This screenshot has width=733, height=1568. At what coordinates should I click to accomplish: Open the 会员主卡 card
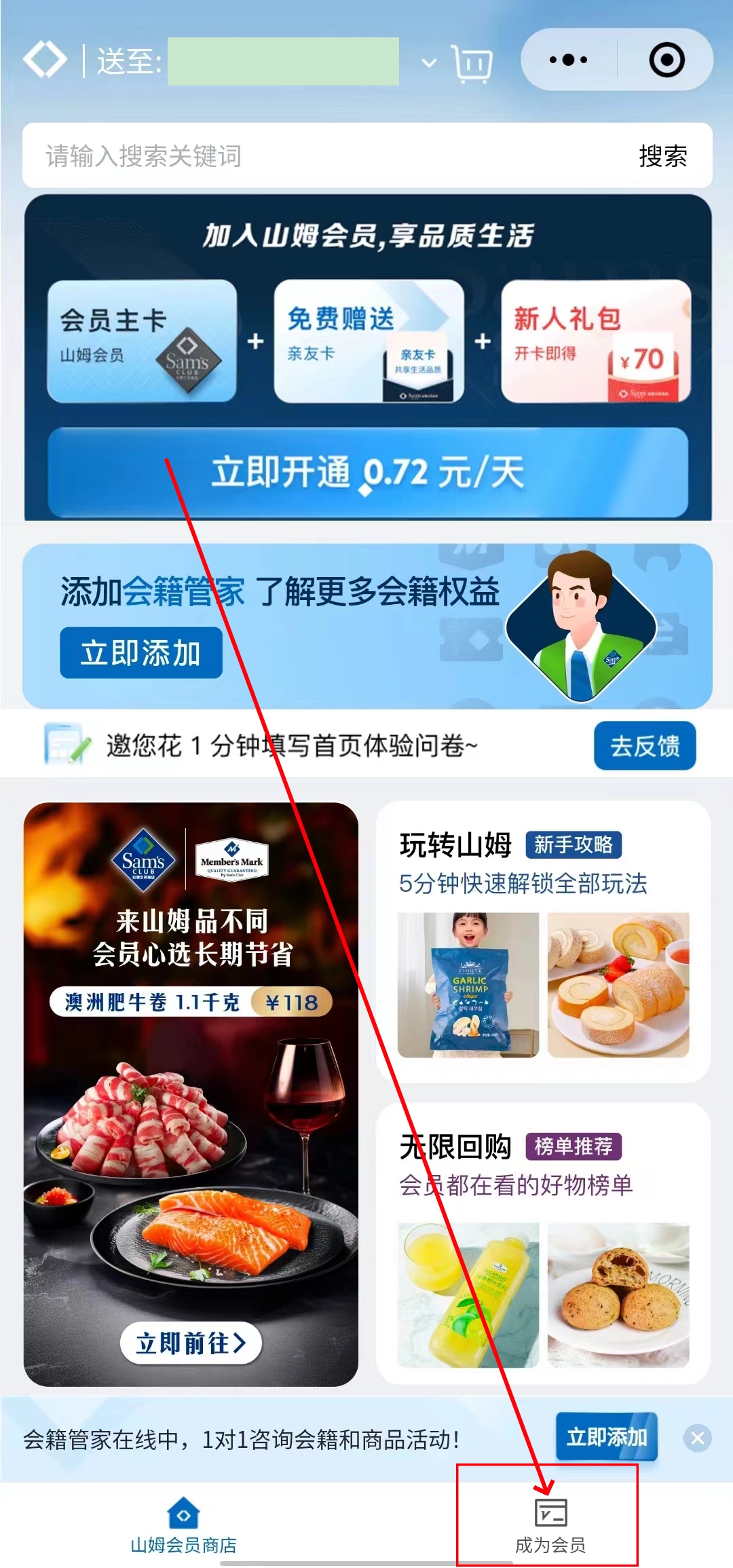(142, 341)
